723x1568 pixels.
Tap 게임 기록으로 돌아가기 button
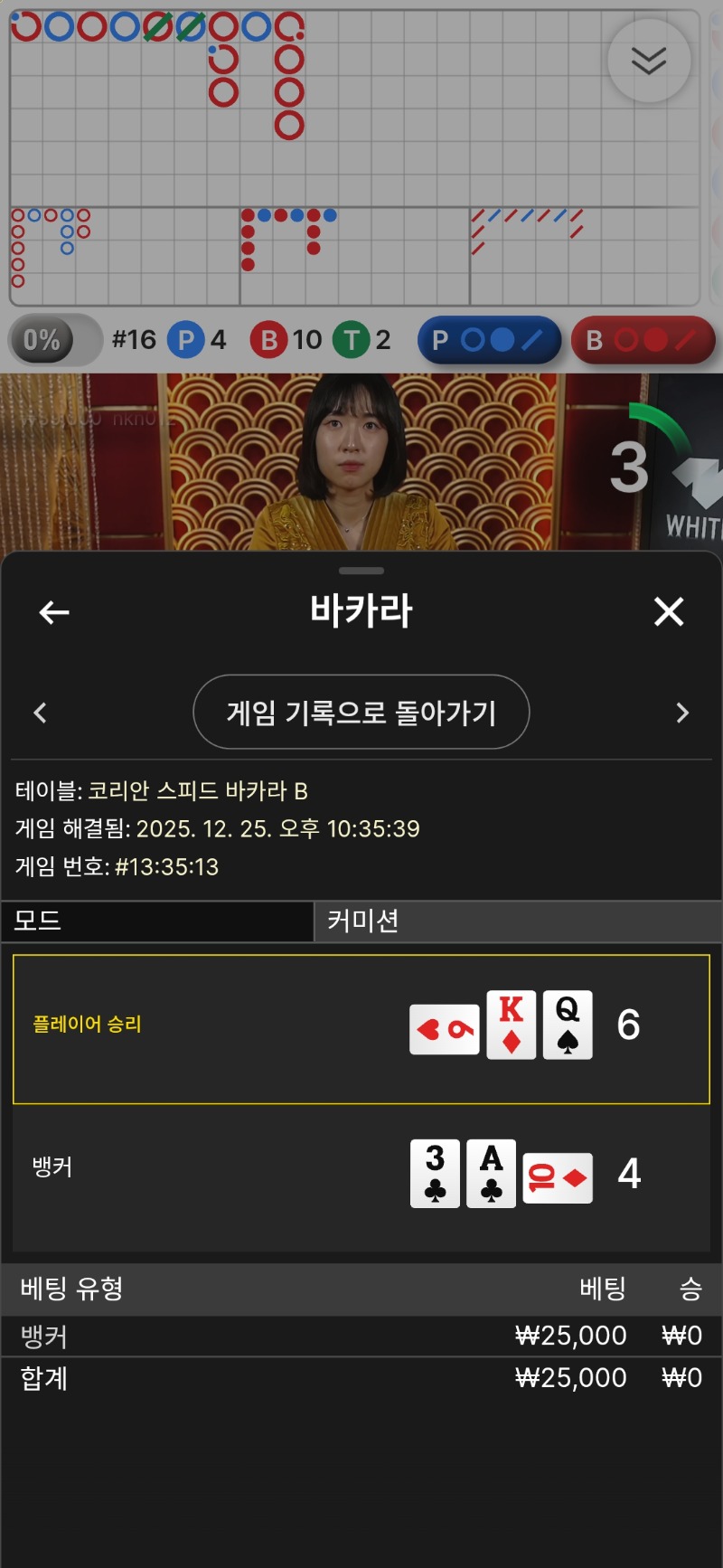coord(361,713)
